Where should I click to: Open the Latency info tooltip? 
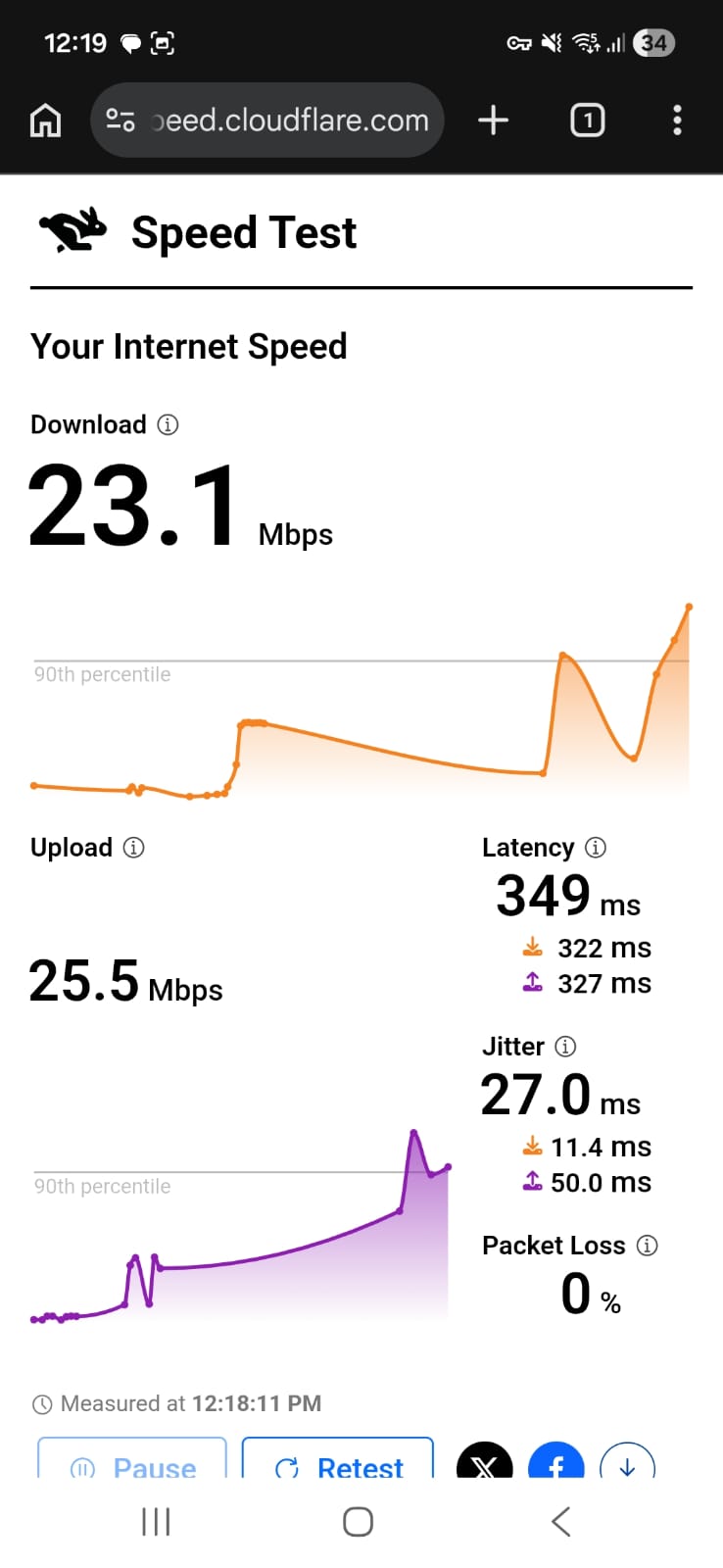tap(596, 848)
